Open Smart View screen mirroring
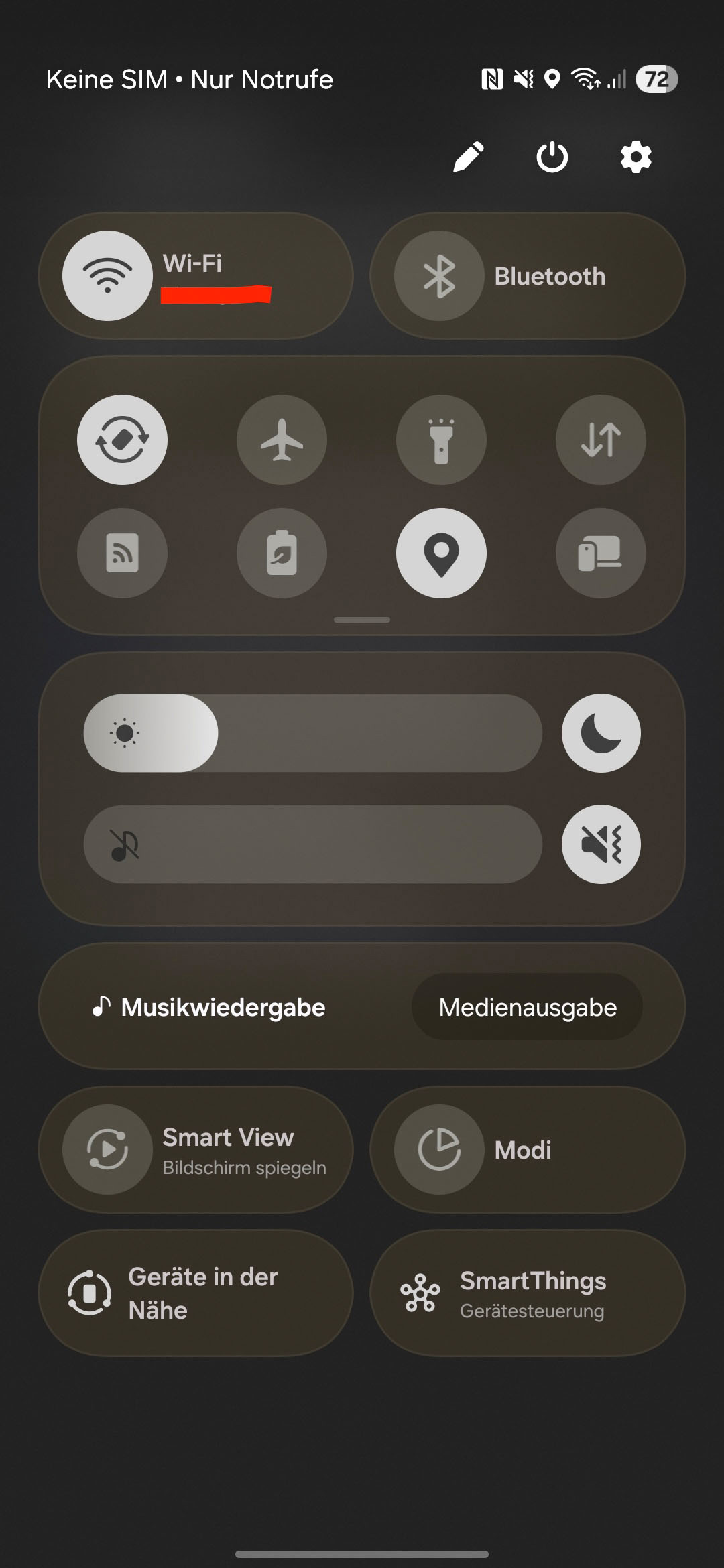 (196, 1150)
